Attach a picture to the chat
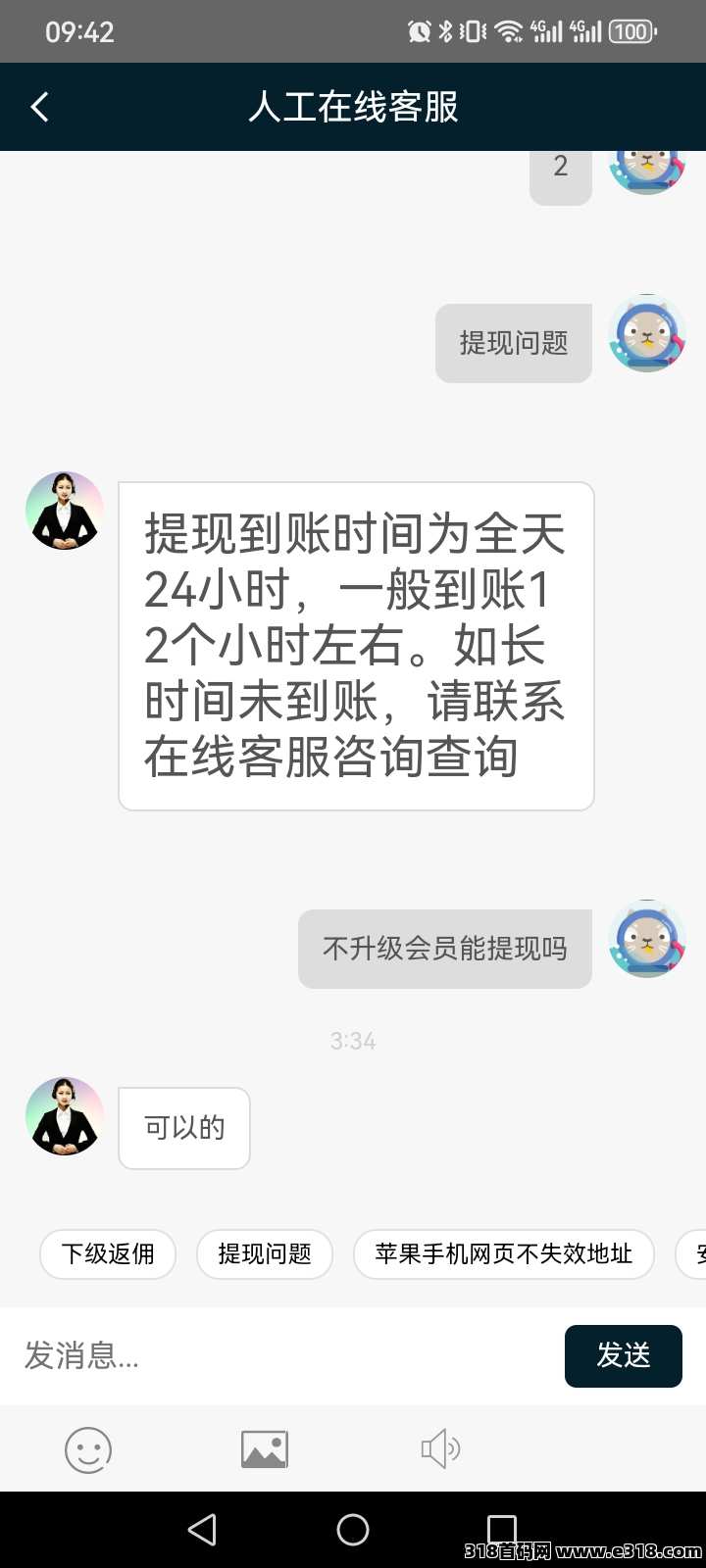This screenshot has width=706, height=1568. 265,1449
